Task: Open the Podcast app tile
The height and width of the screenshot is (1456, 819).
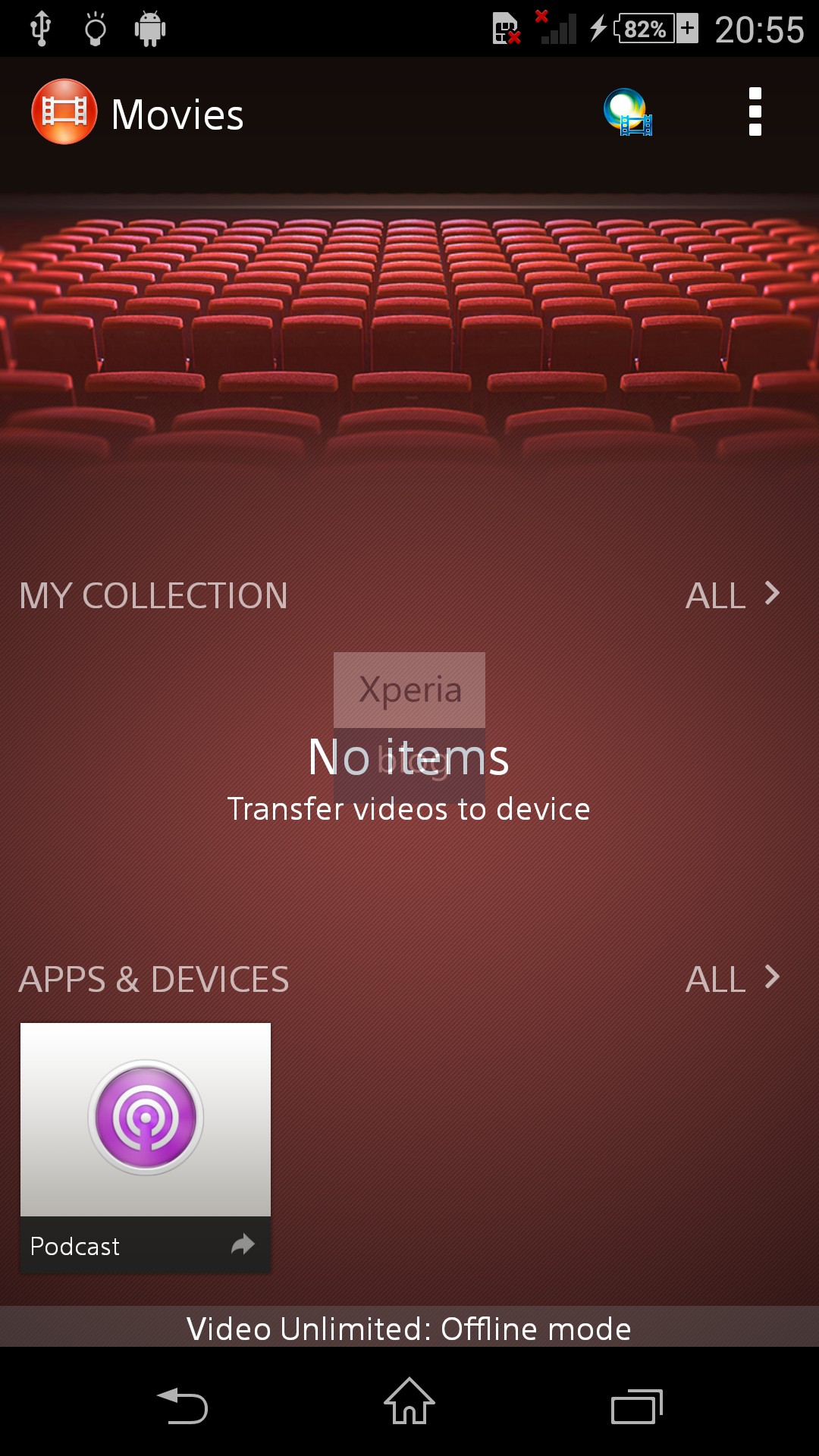Action: (x=146, y=1147)
